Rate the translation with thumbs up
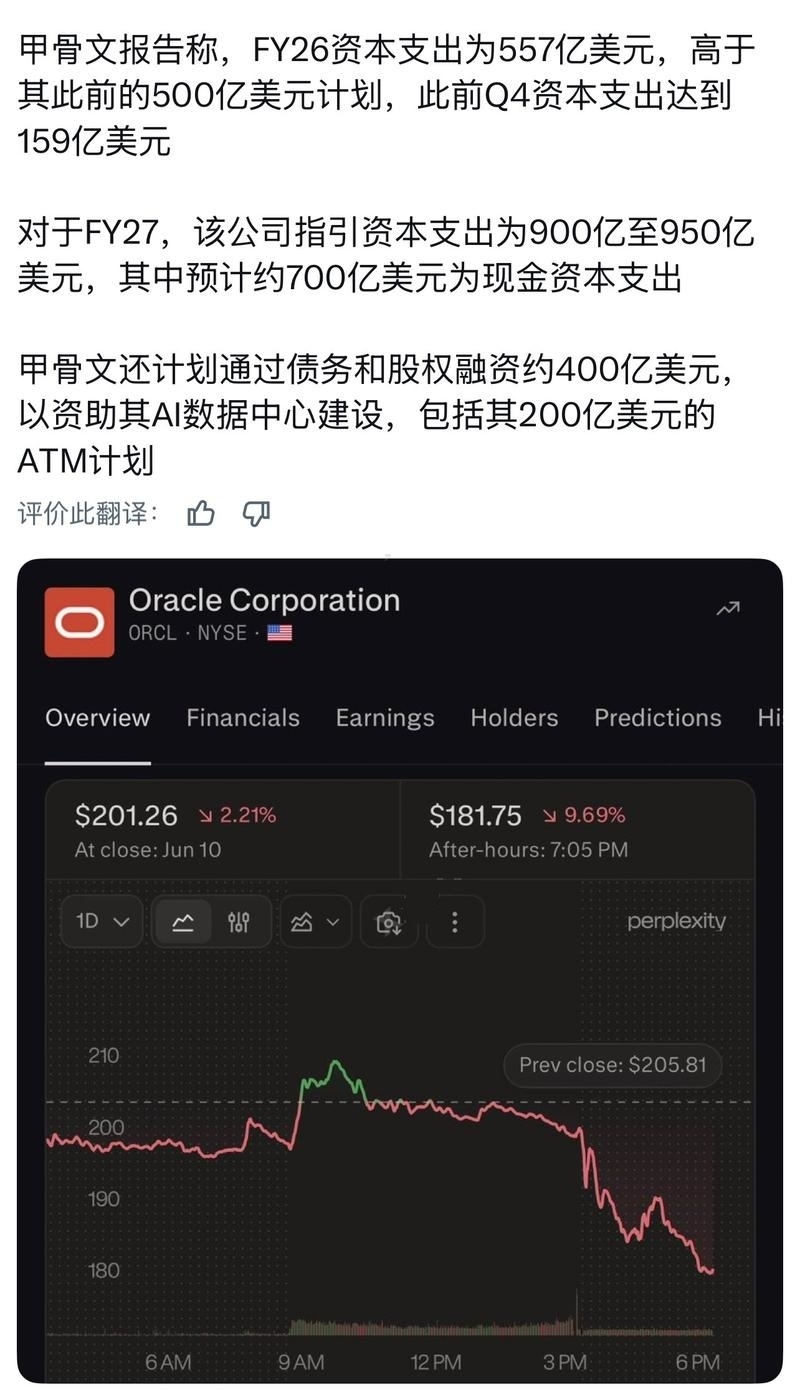The height and width of the screenshot is (1398, 800). pyautogui.click(x=201, y=514)
